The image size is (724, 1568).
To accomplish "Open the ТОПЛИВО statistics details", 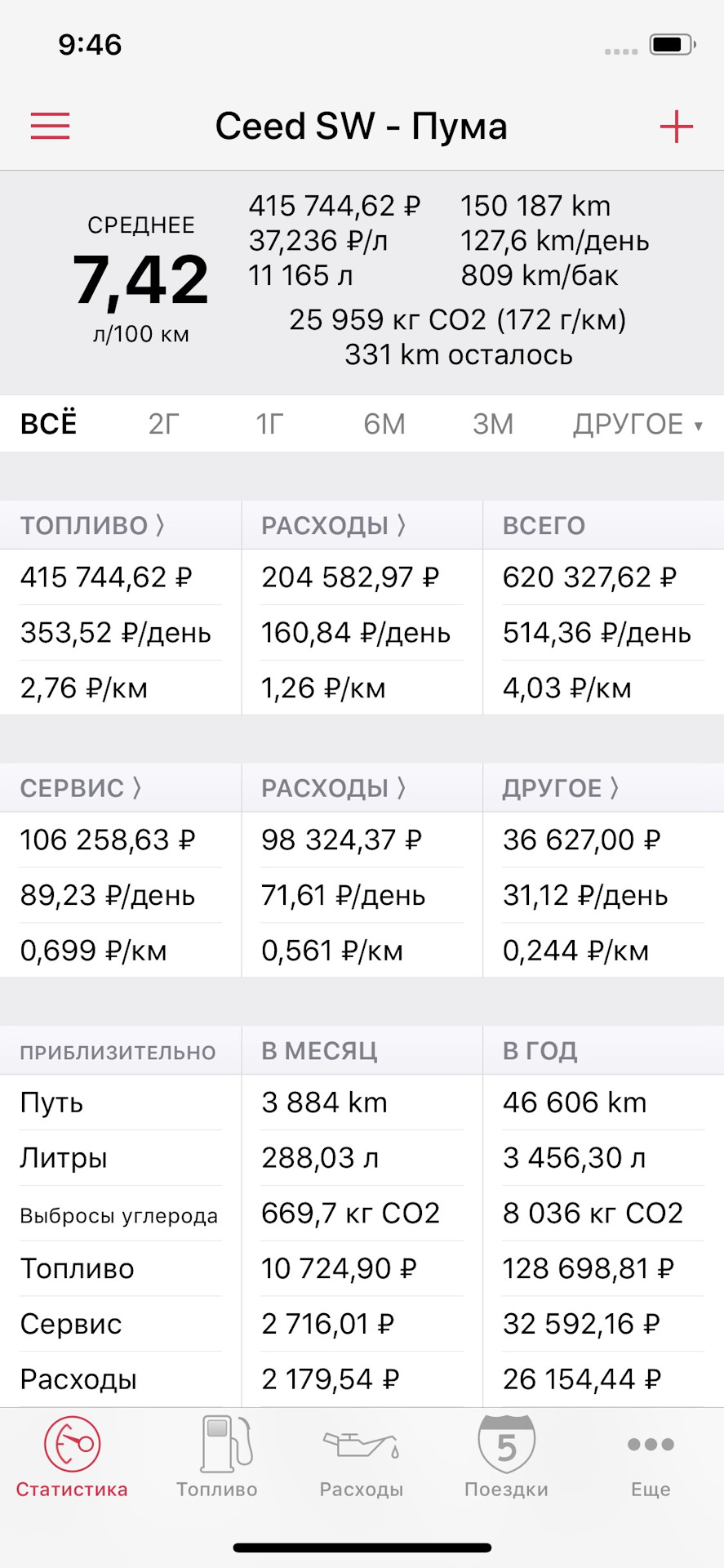I will [x=92, y=525].
